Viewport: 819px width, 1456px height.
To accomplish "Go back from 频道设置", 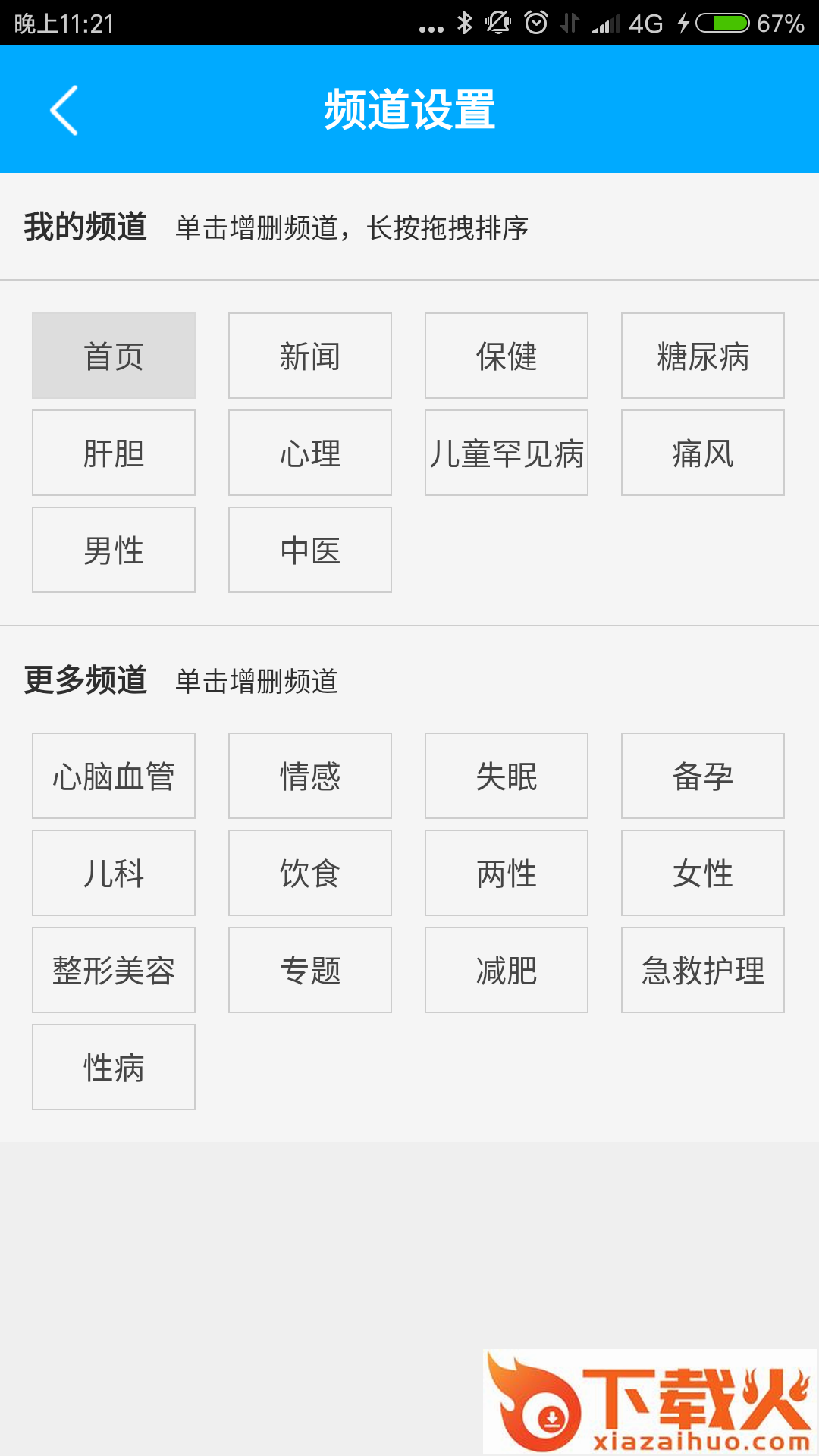I will coord(64,110).
